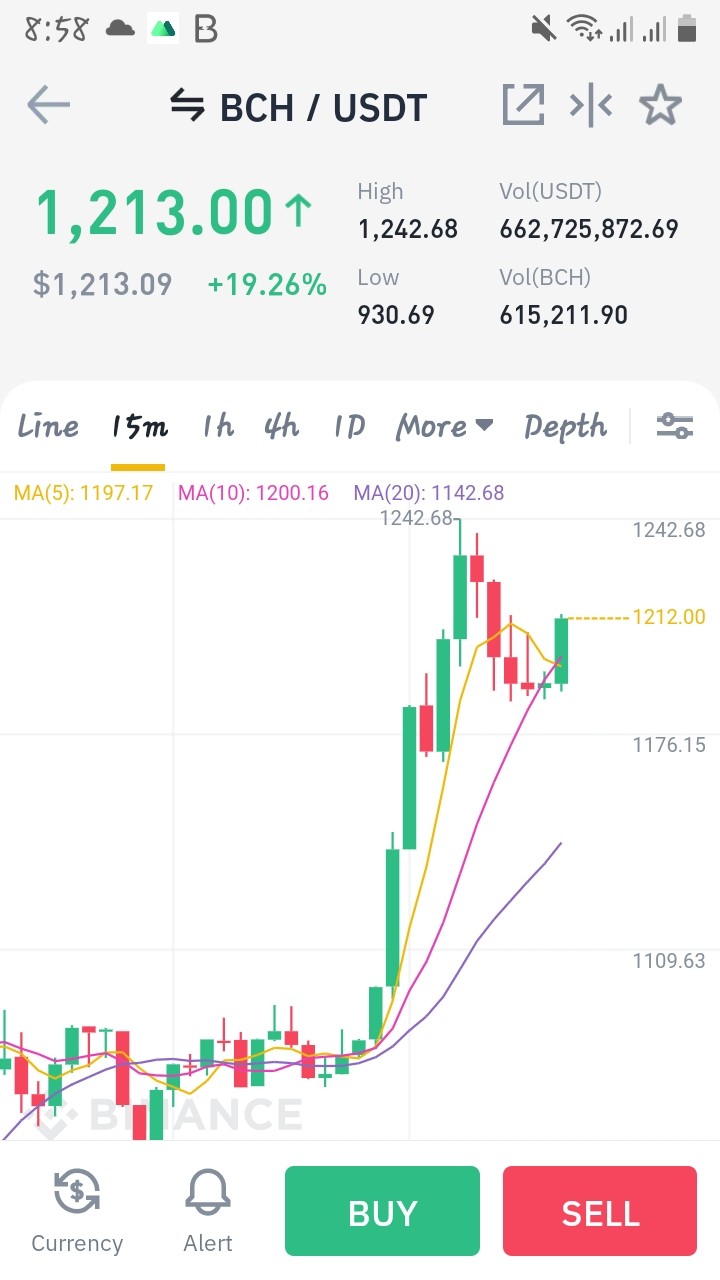Select the 1D interval
The image size is (720, 1280).
pos(349,427)
